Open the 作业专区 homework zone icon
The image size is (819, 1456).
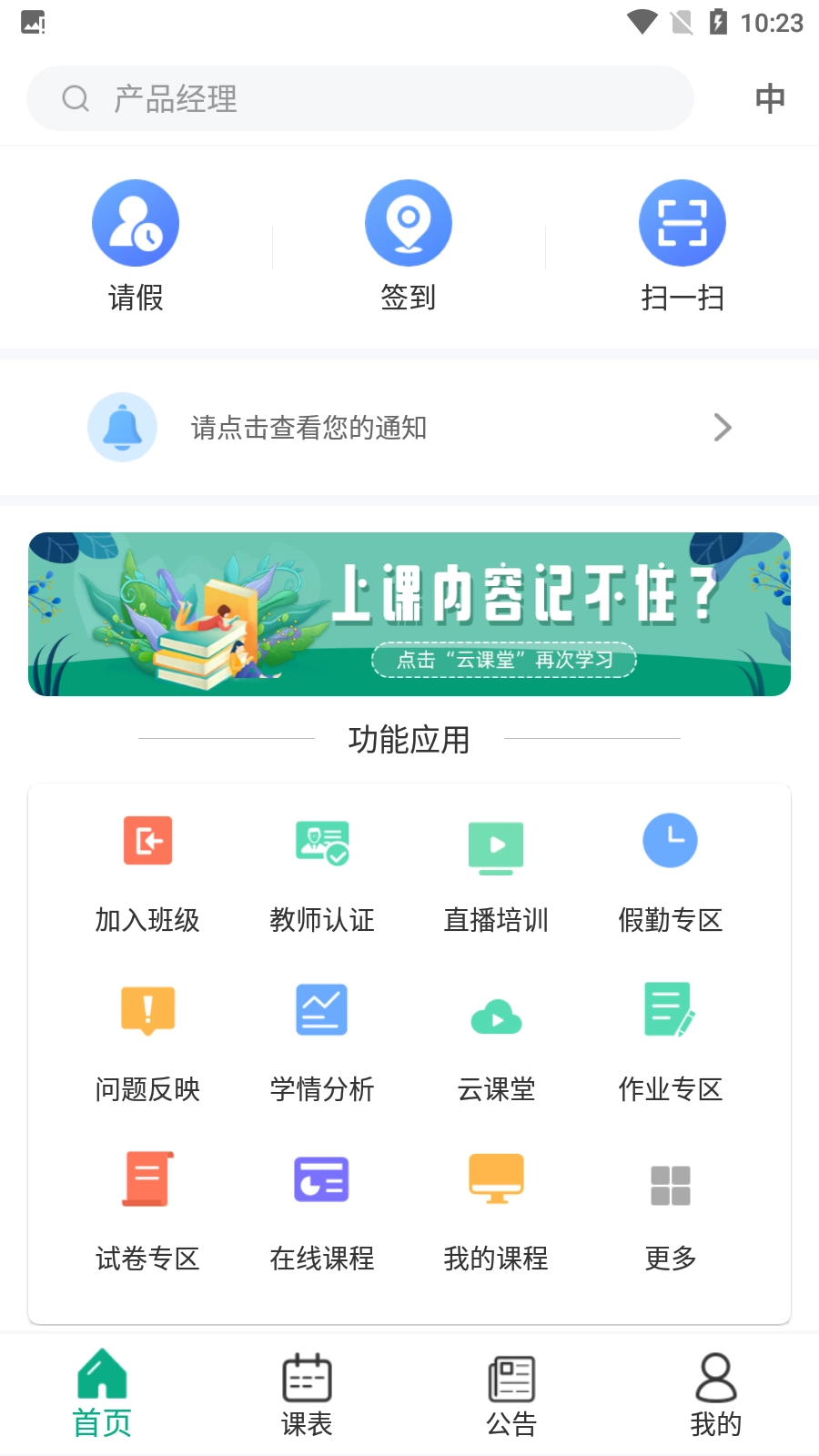coord(671,1010)
